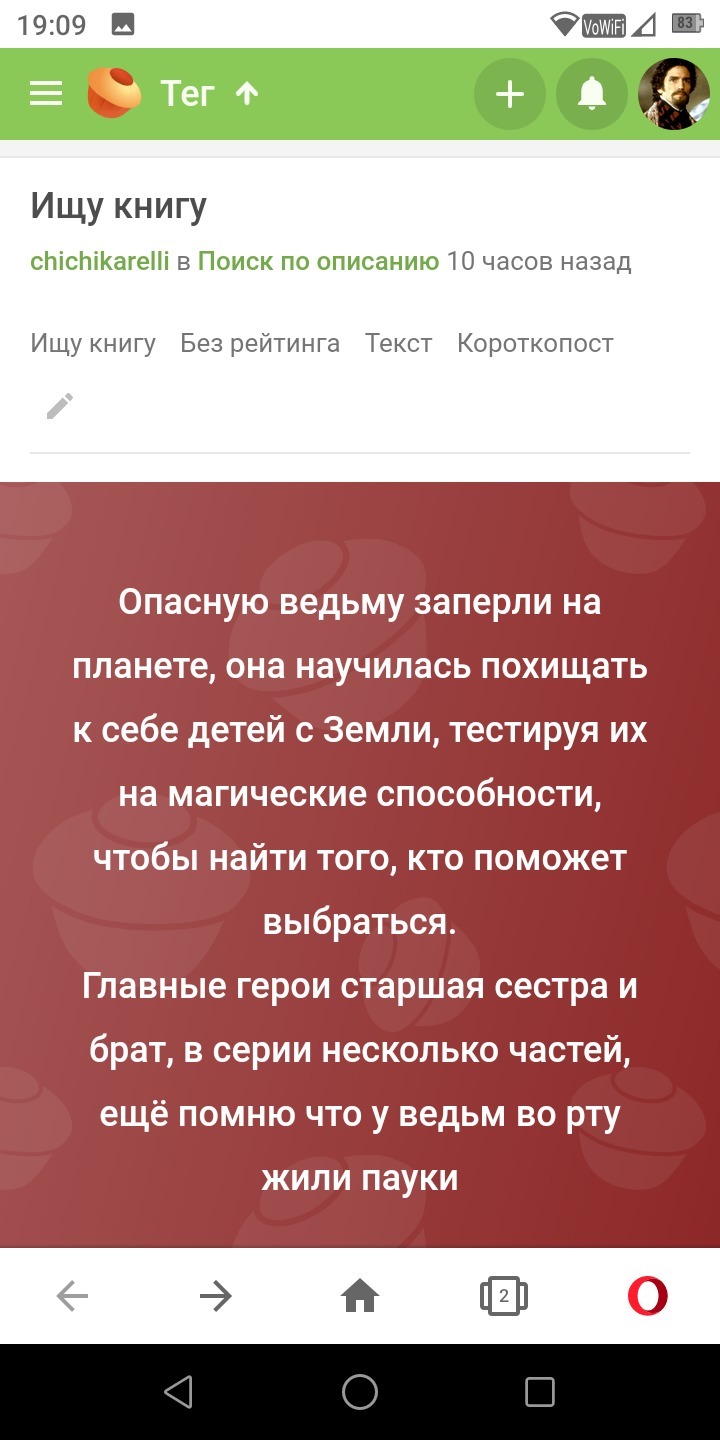Viewport: 720px width, 1440px height.
Task: Select the Текст tag
Action: (x=399, y=343)
